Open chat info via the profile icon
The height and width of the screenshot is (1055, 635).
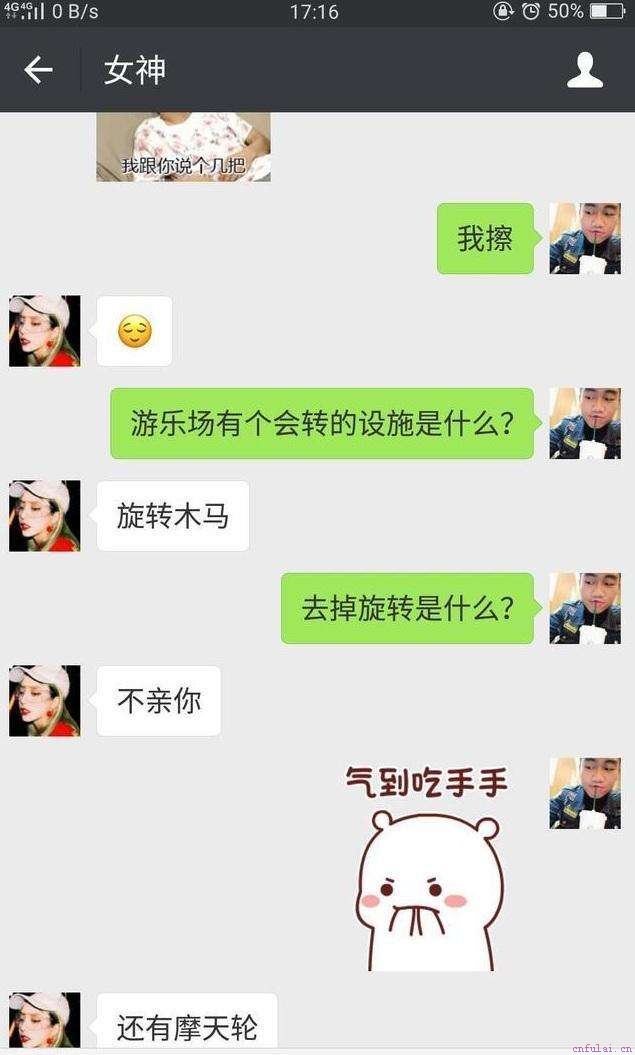(585, 70)
